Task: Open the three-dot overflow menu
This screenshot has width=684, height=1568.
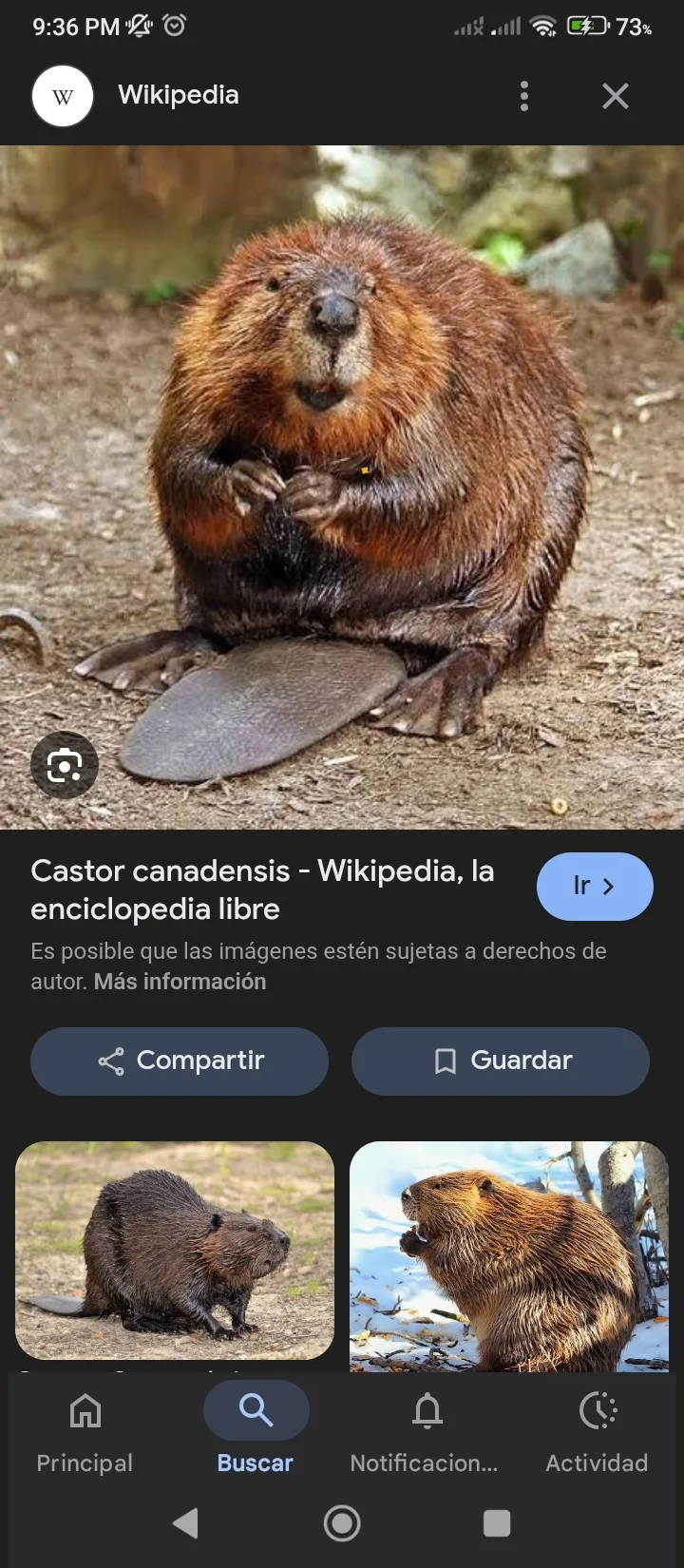Action: click(x=524, y=96)
